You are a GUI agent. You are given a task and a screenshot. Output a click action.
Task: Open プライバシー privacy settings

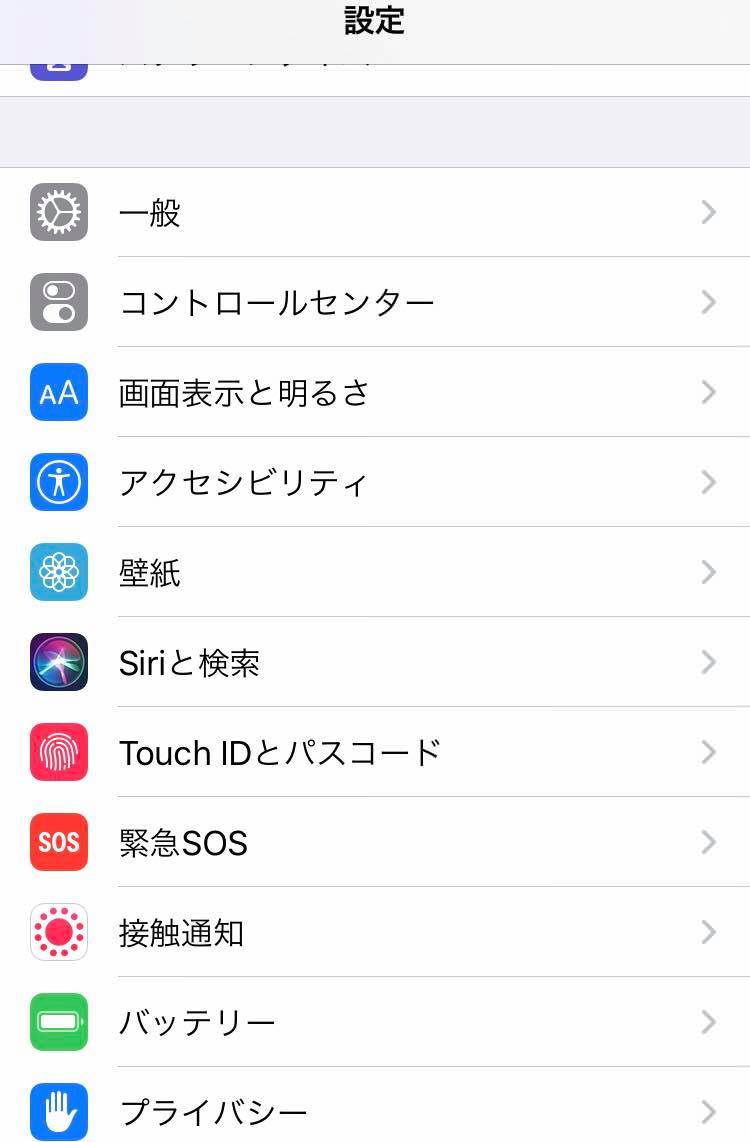(213, 1111)
